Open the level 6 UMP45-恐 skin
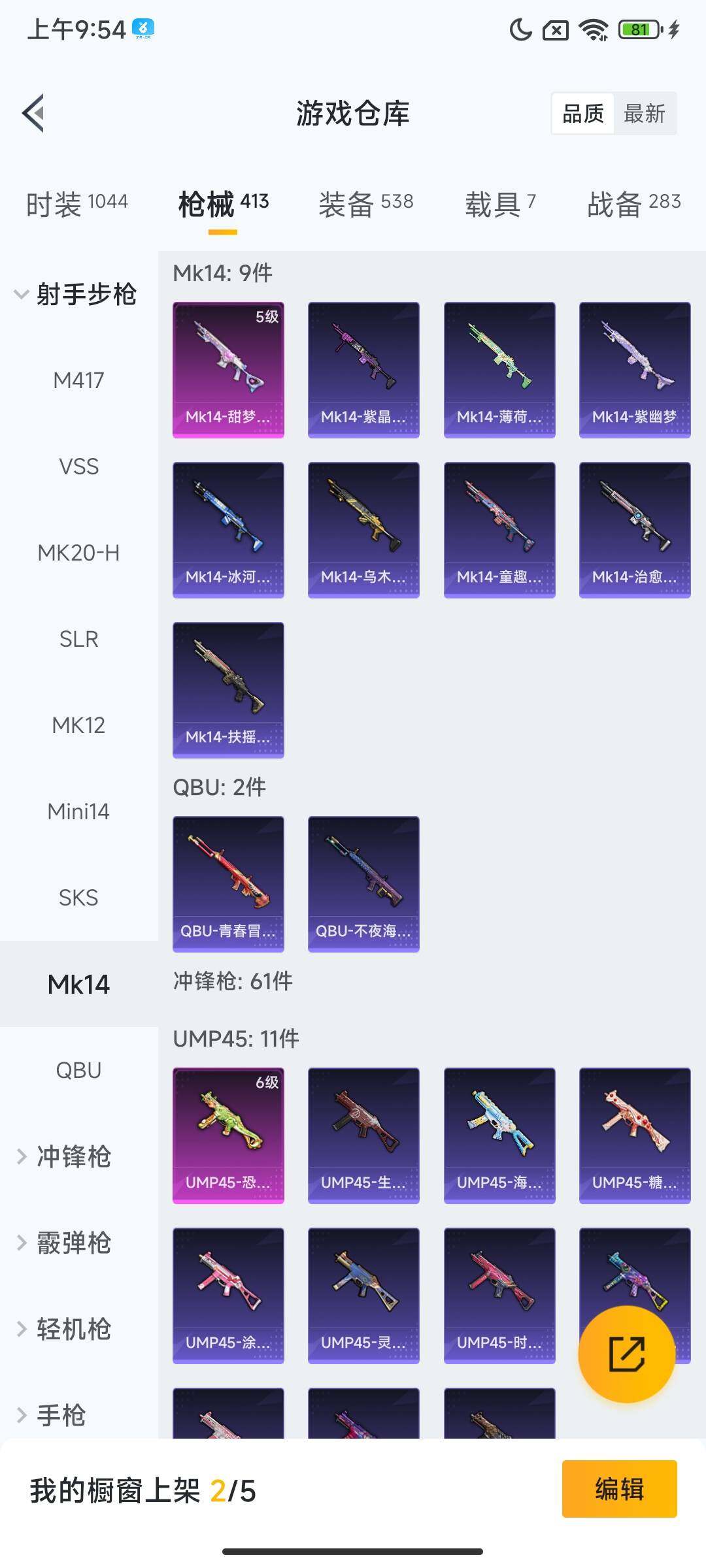 (228, 1135)
